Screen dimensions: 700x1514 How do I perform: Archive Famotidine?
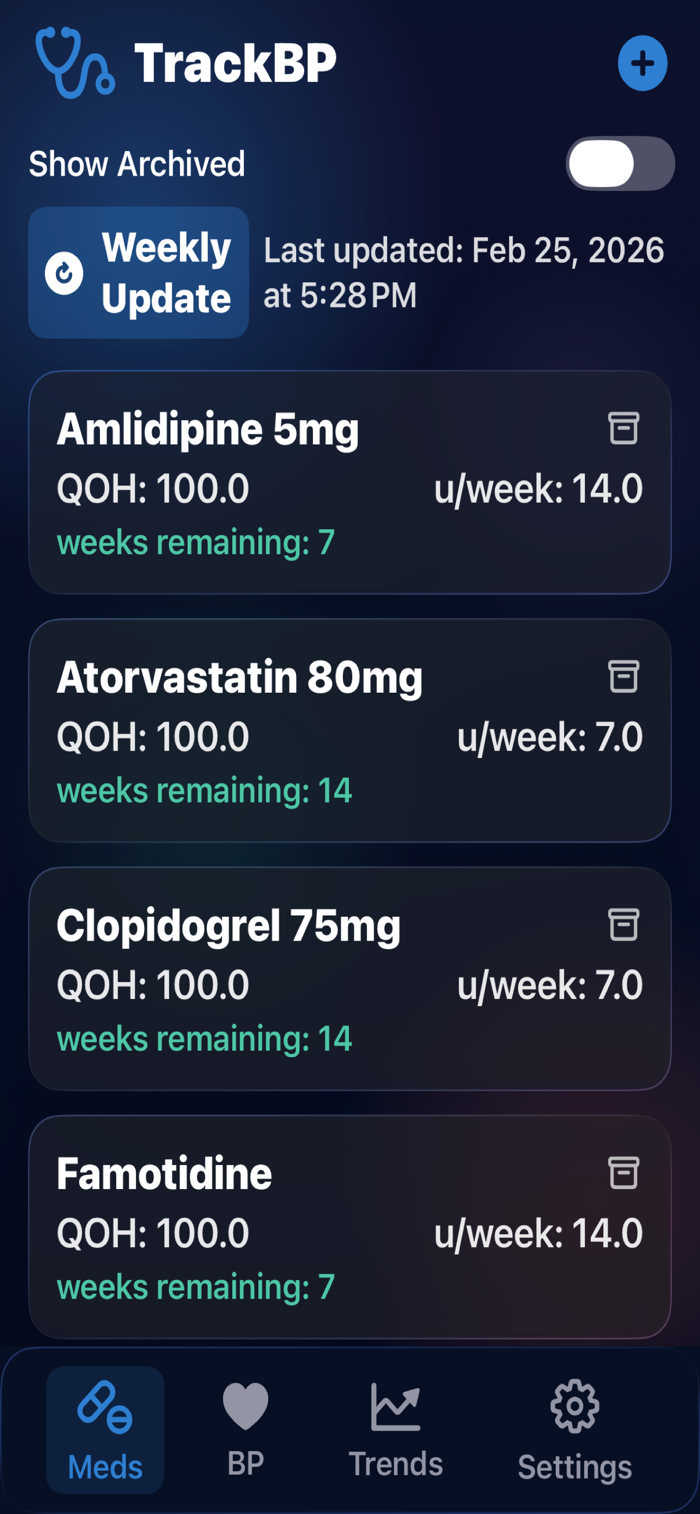pos(623,1172)
